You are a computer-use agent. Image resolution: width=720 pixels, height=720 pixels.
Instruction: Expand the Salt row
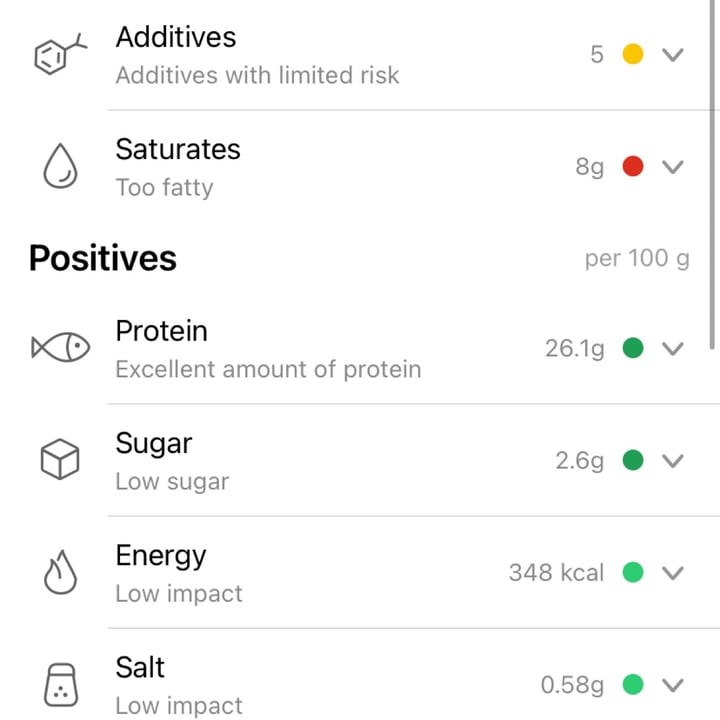click(673, 684)
